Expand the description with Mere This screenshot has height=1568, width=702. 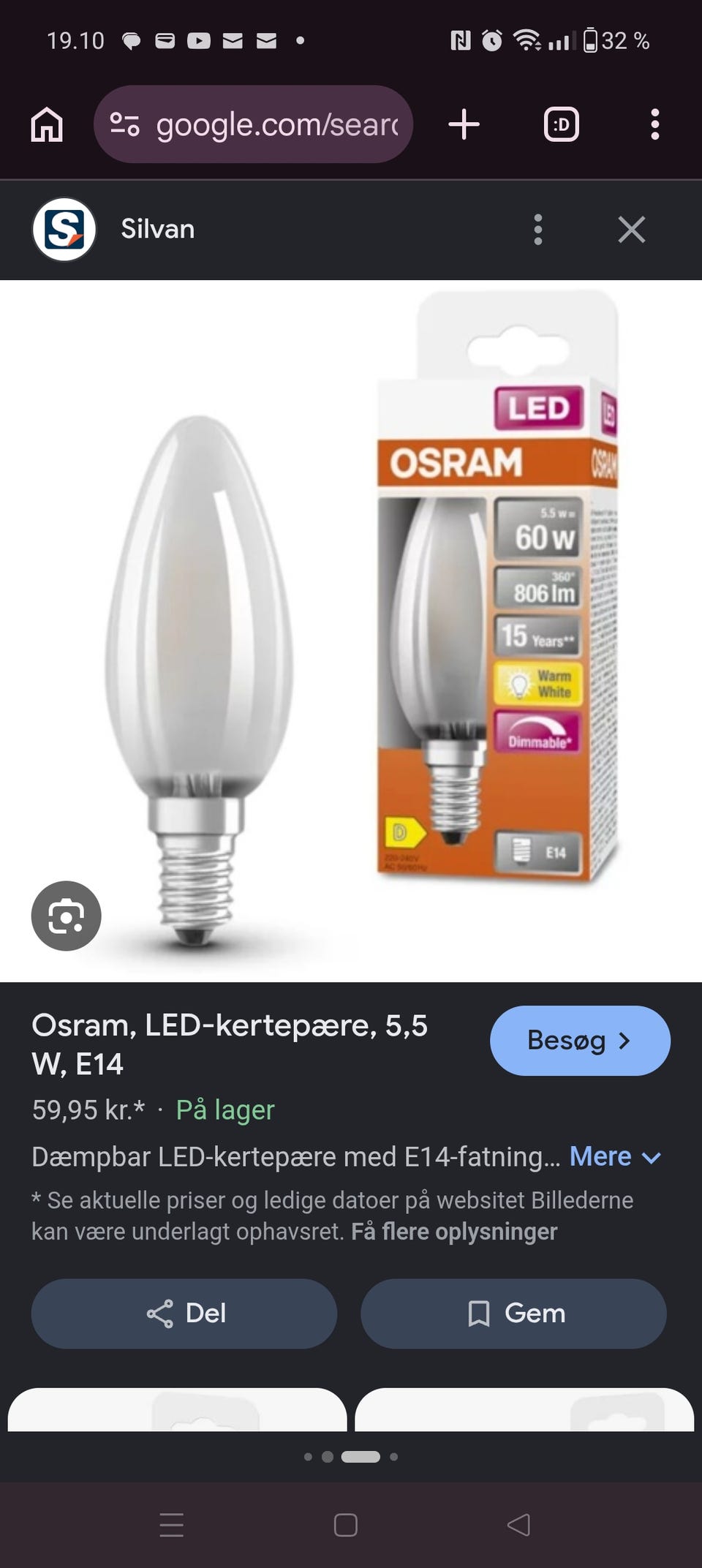click(x=615, y=1156)
